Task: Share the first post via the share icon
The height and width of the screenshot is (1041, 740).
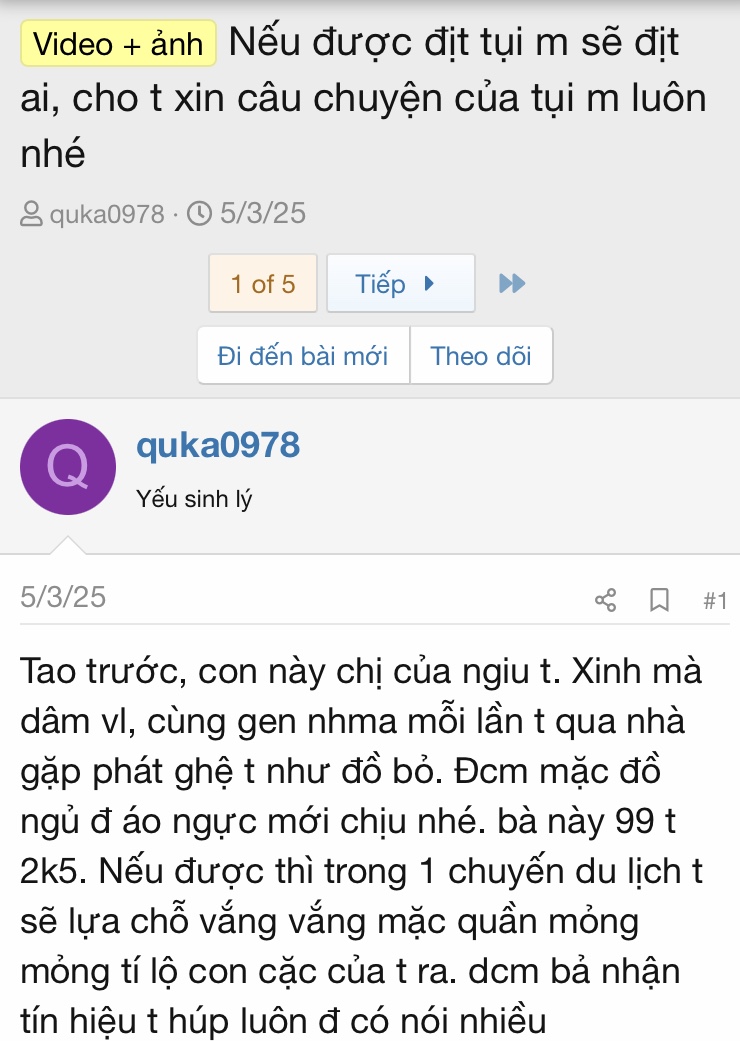Action: [x=606, y=599]
